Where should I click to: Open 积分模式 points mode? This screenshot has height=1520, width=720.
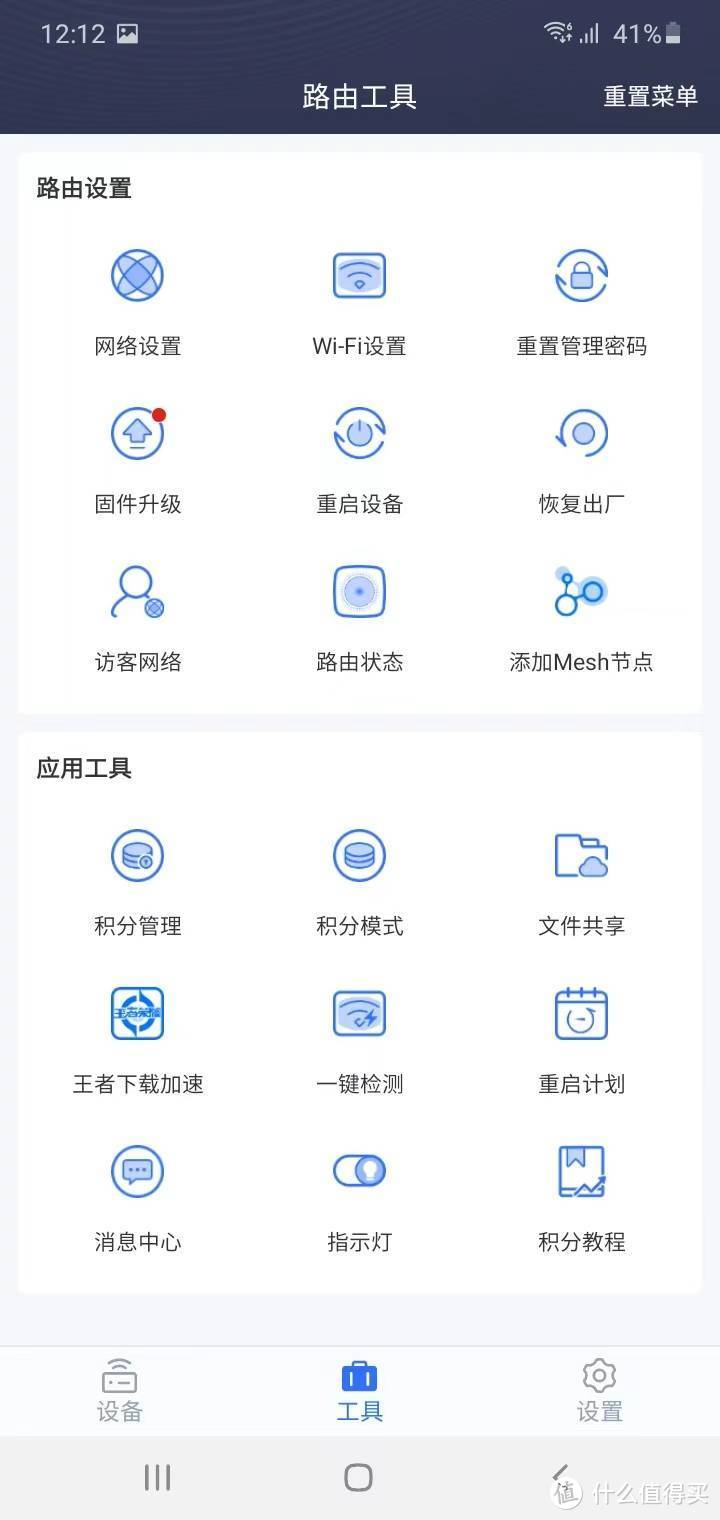(x=359, y=877)
